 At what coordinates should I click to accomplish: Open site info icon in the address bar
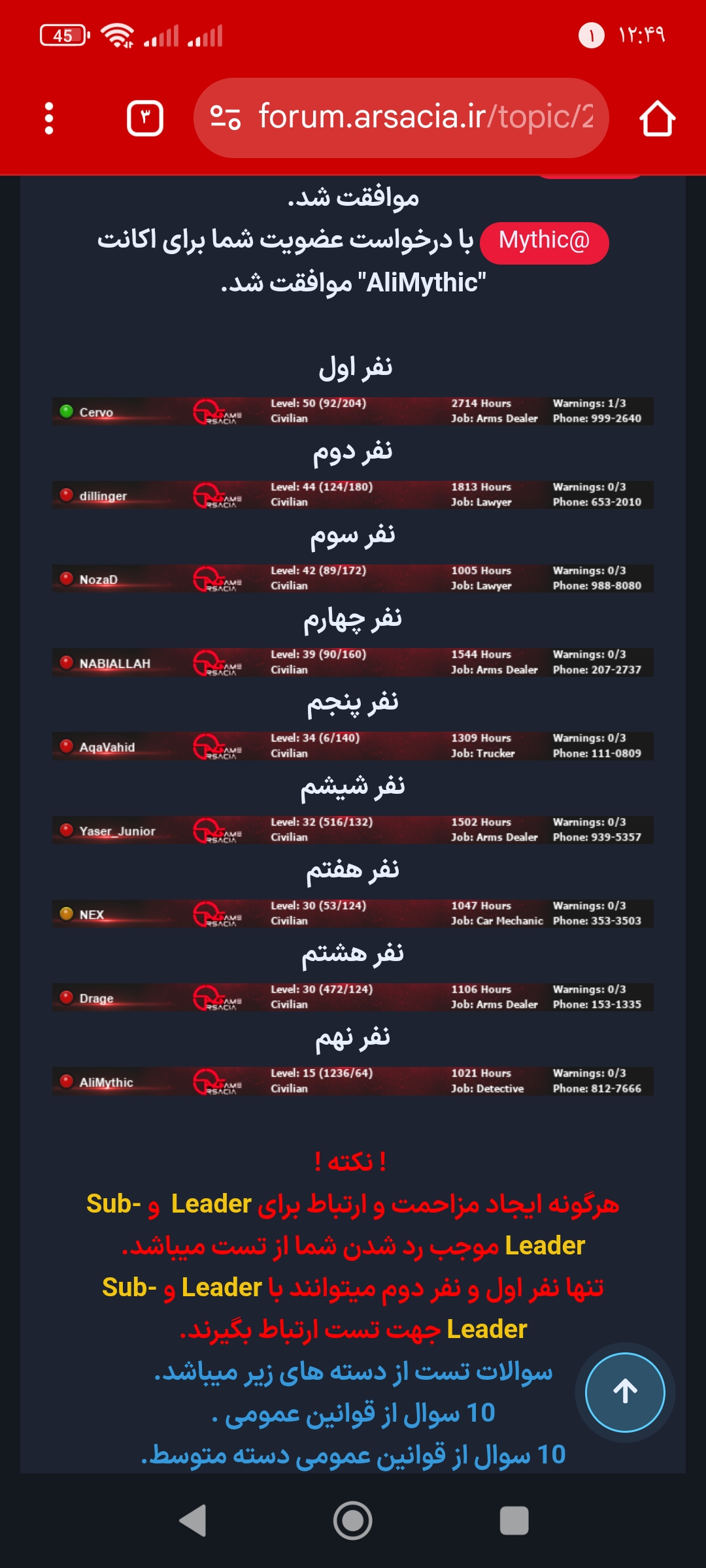tap(226, 118)
